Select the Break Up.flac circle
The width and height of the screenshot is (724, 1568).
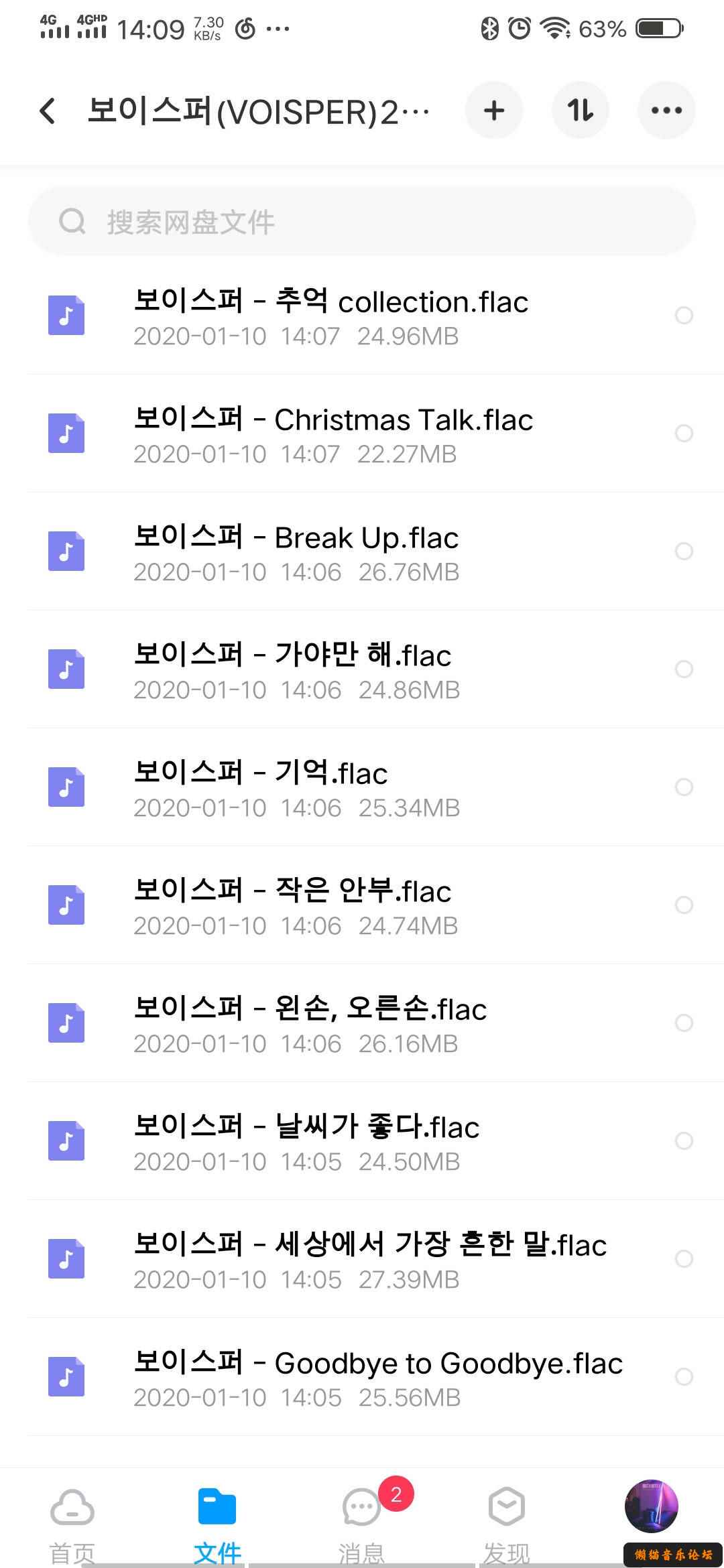[684, 551]
